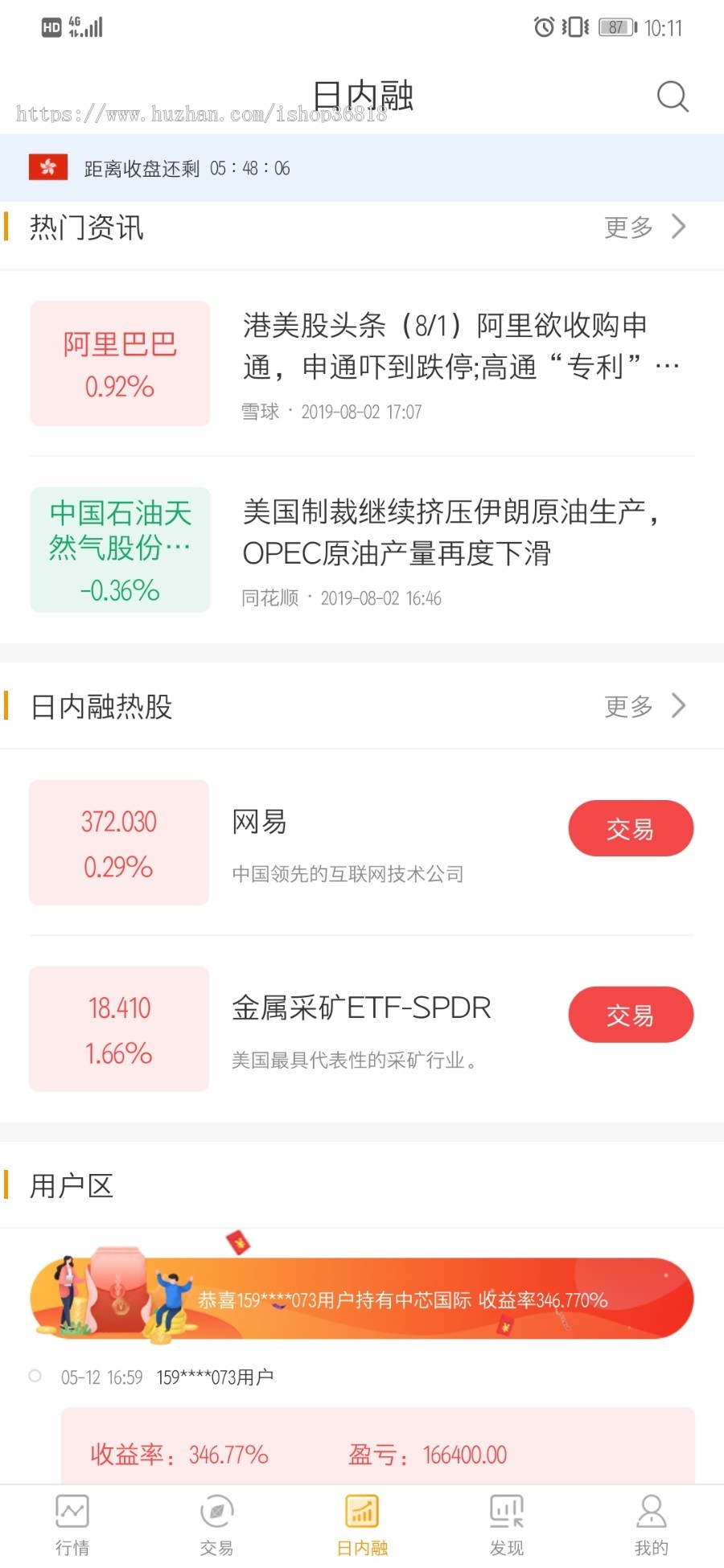724x1568 pixels.
Task: Tap 交易 button for 金属采矿ETF-SPDR
Action: coord(631,1015)
